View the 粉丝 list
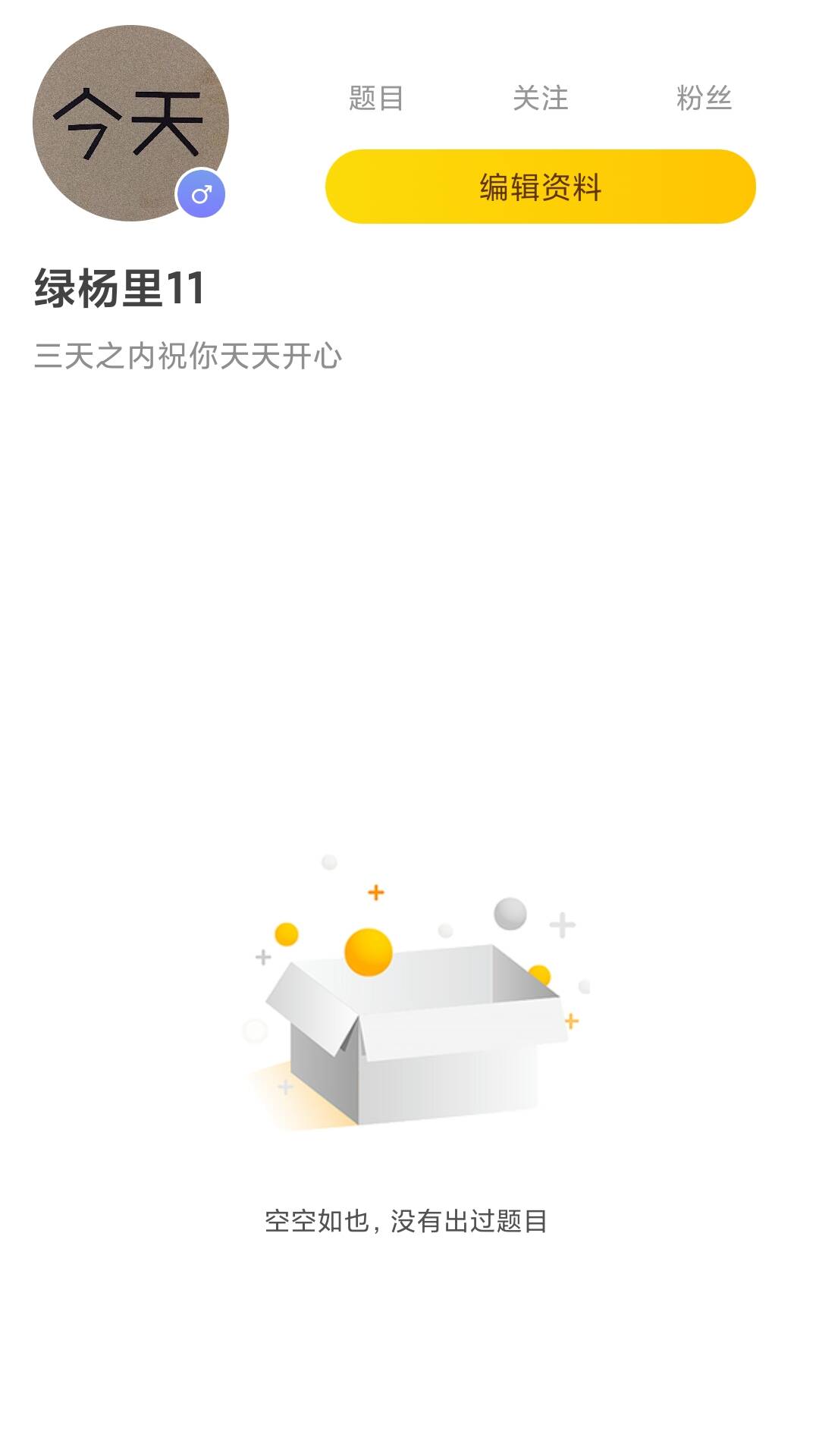819x1456 pixels. coord(704,99)
